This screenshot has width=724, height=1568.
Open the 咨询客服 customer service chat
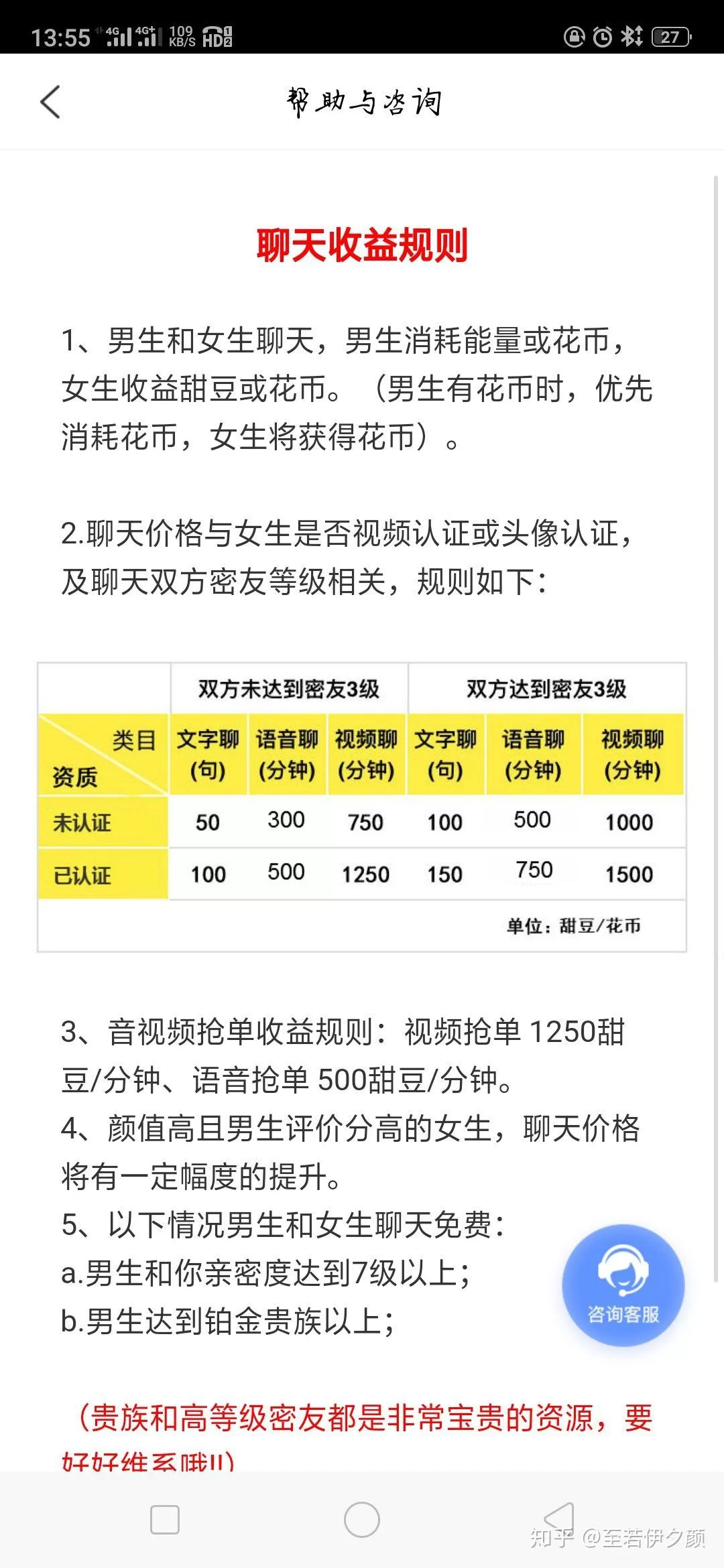623,1285
